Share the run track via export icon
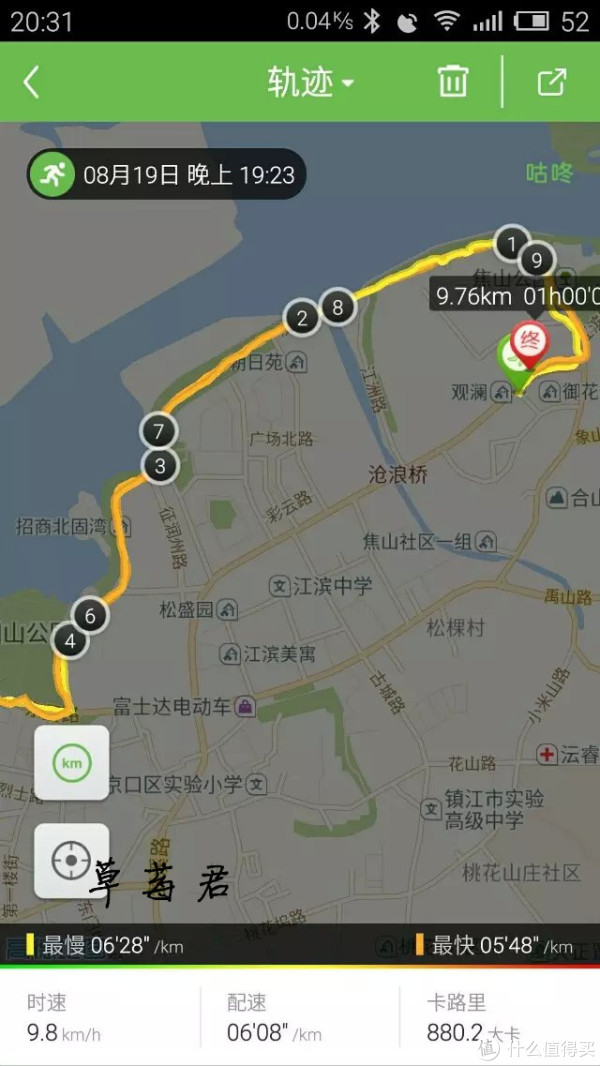The image size is (600, 1066). (552, 82)
